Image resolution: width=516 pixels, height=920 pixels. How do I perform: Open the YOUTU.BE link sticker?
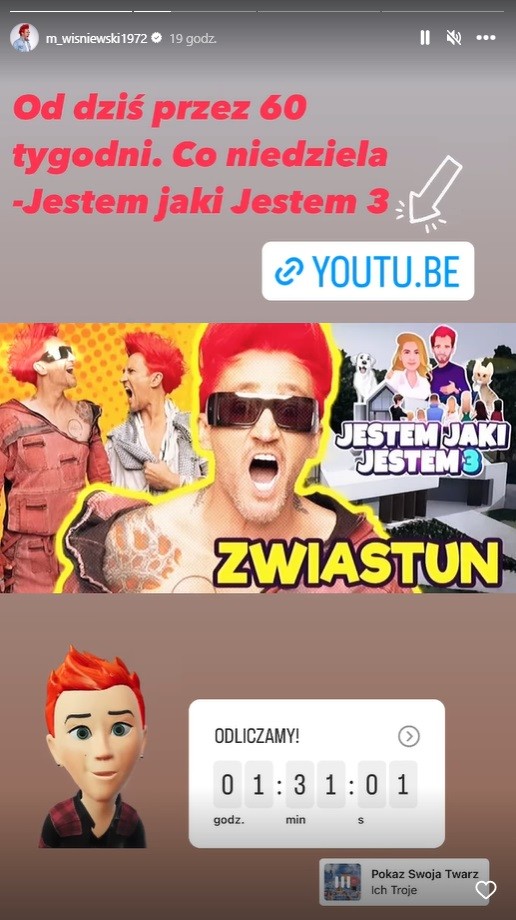click(x=368, y=271)
